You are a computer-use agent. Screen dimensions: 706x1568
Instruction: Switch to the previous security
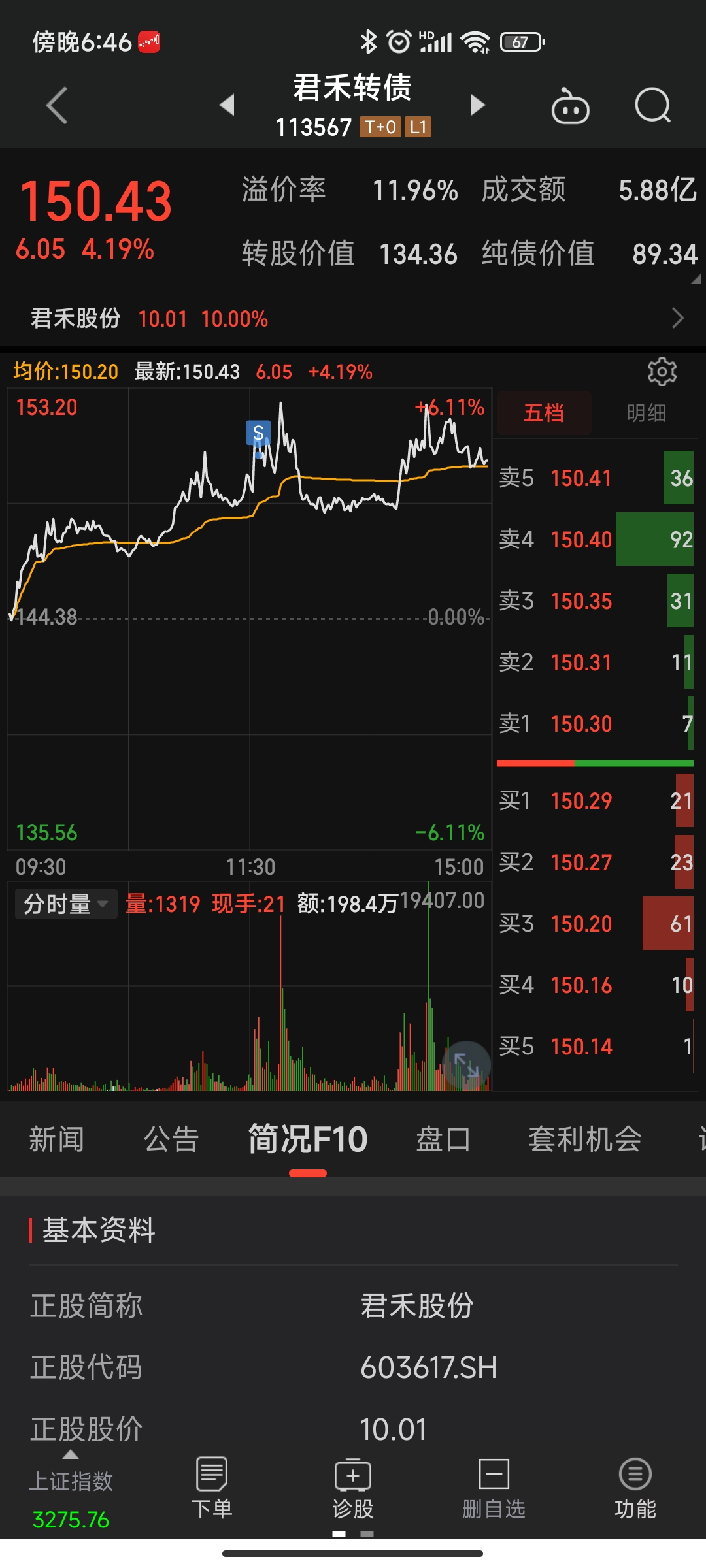(227, 105)
